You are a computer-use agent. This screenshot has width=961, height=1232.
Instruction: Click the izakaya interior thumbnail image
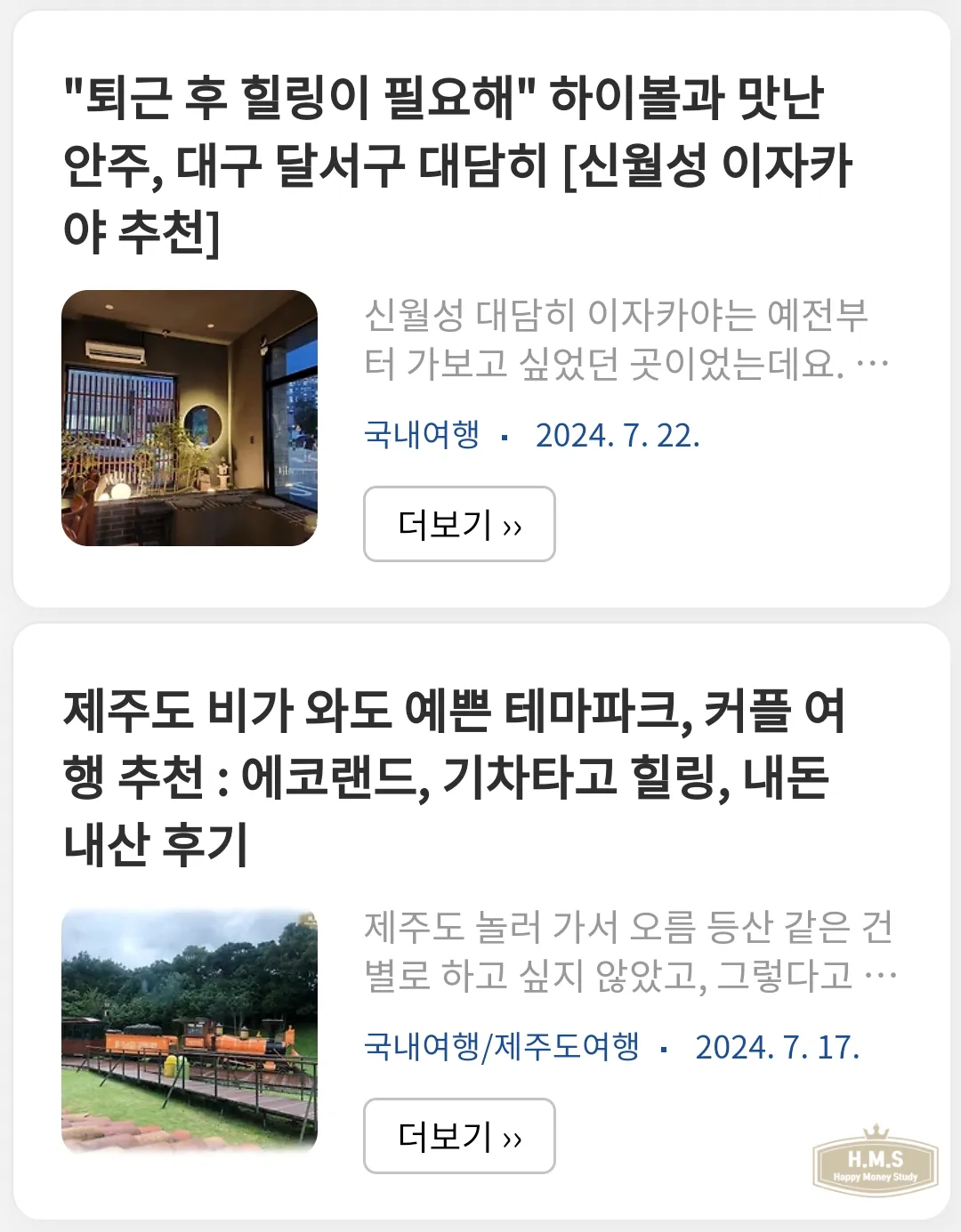(x=189, y=415)
